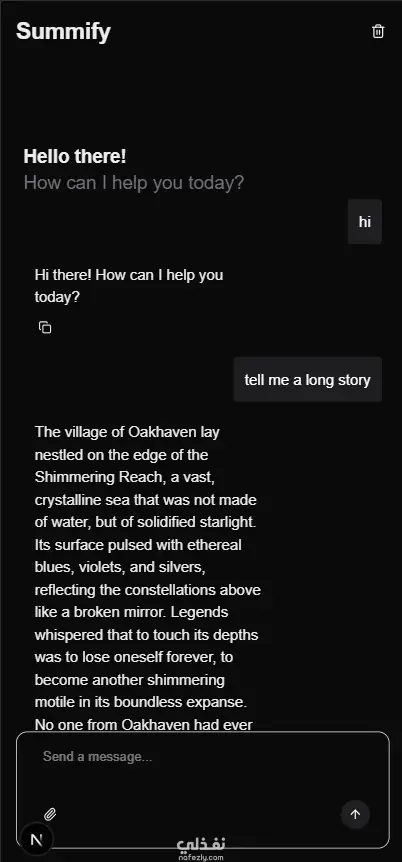Send the message with the arrow button
The width and height of the screenshot is (402, 862).
[x=355, y=814]
